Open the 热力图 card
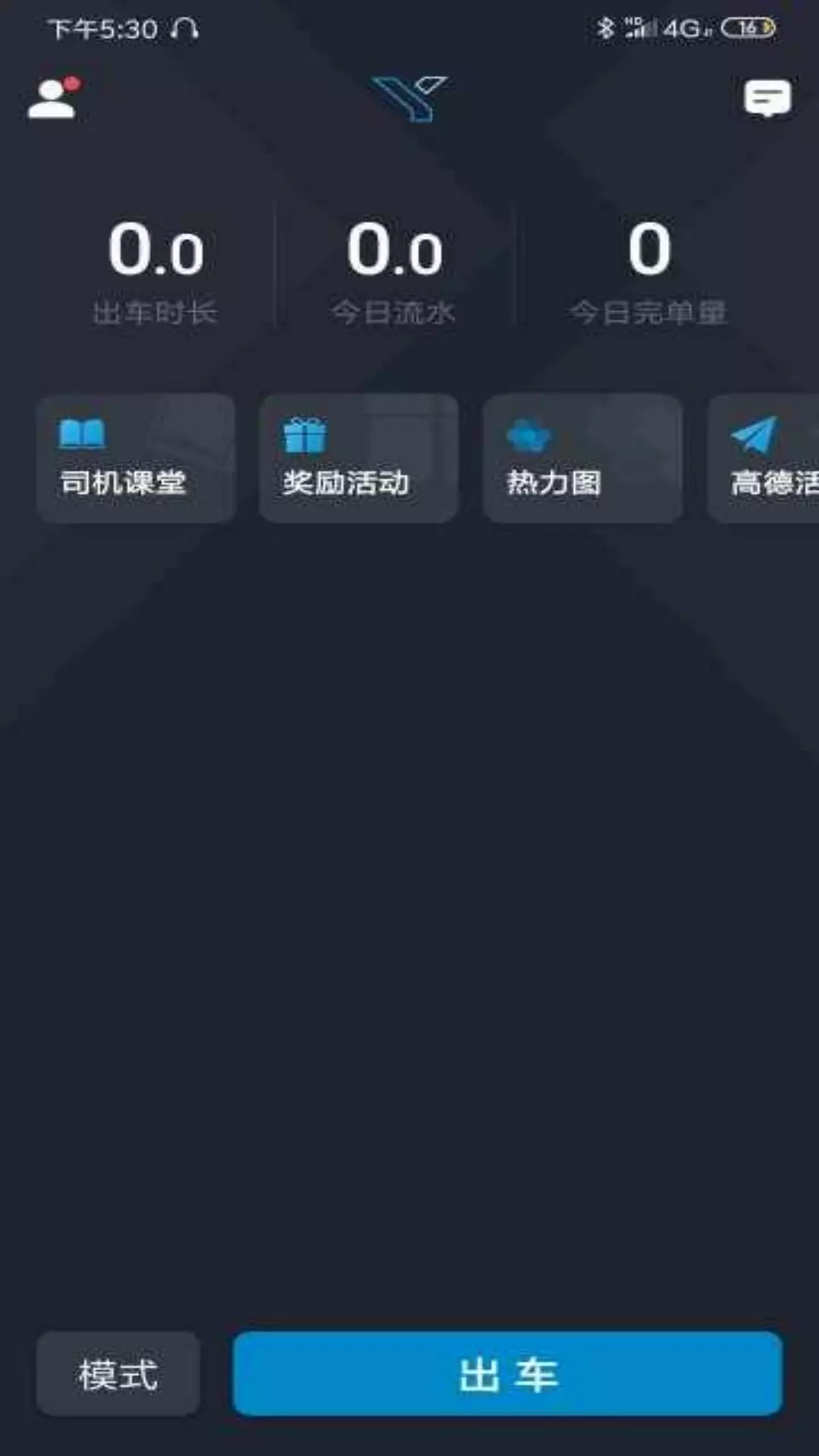Screen dimensions: 819x1456 pyautogui.click(x=582, y=458)
